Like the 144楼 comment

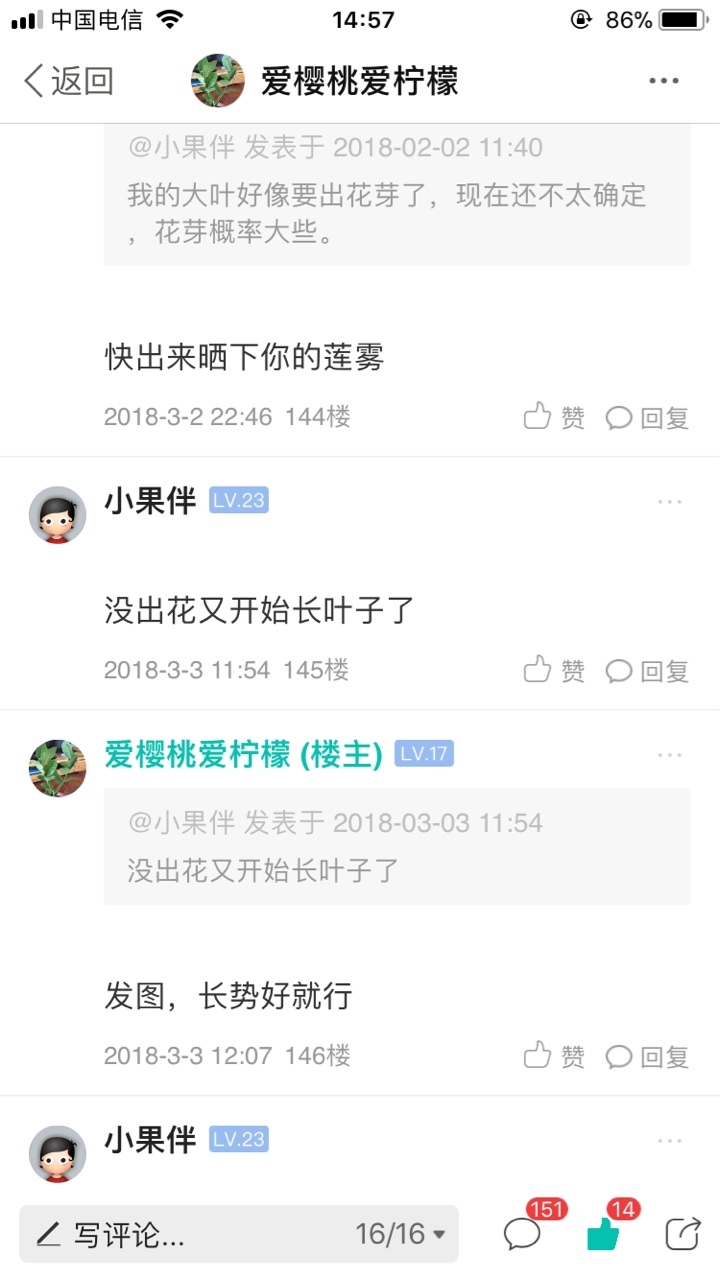tap(554, 417)
